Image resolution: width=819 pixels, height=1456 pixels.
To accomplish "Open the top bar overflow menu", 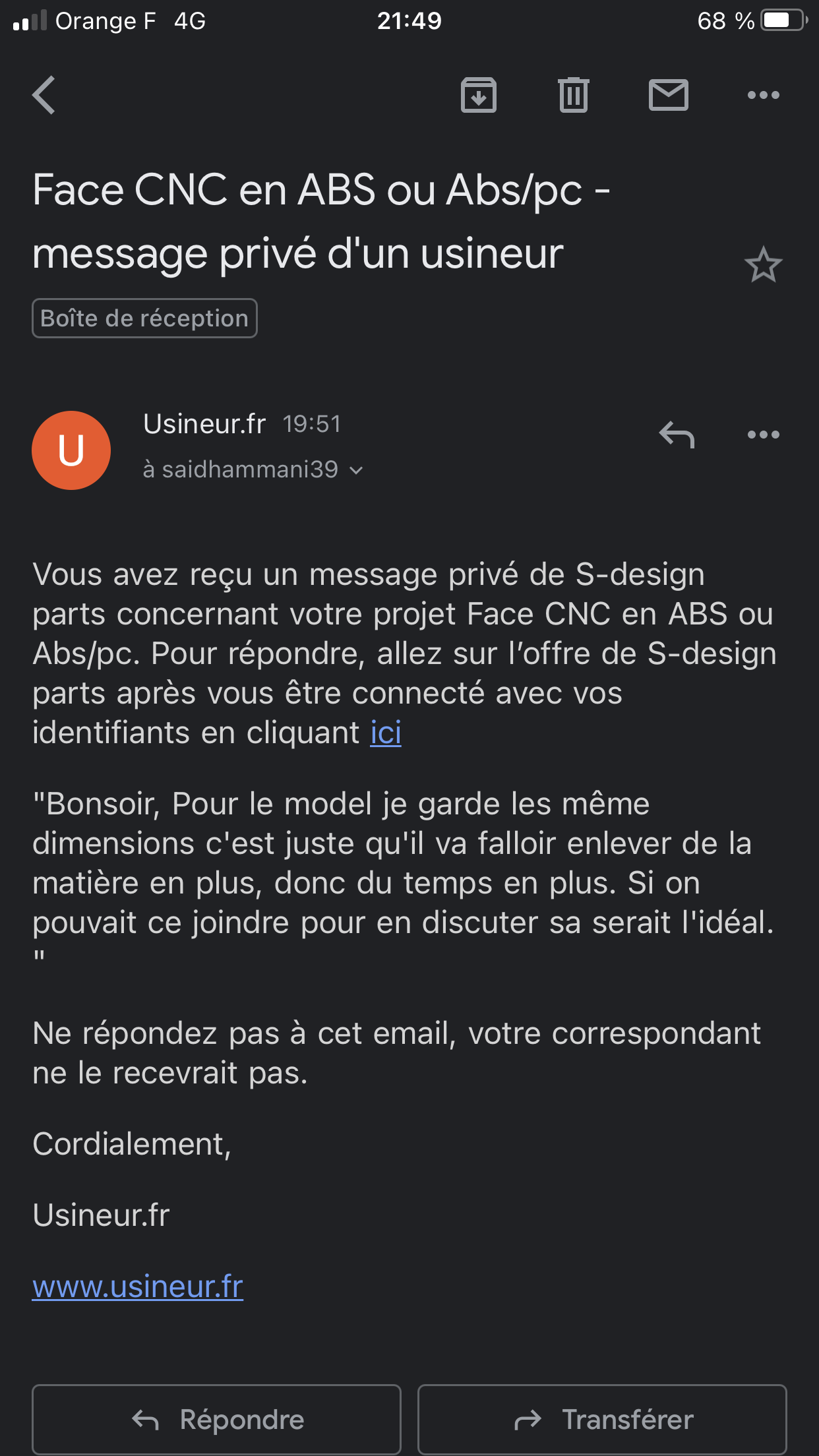I will [763, 95].
